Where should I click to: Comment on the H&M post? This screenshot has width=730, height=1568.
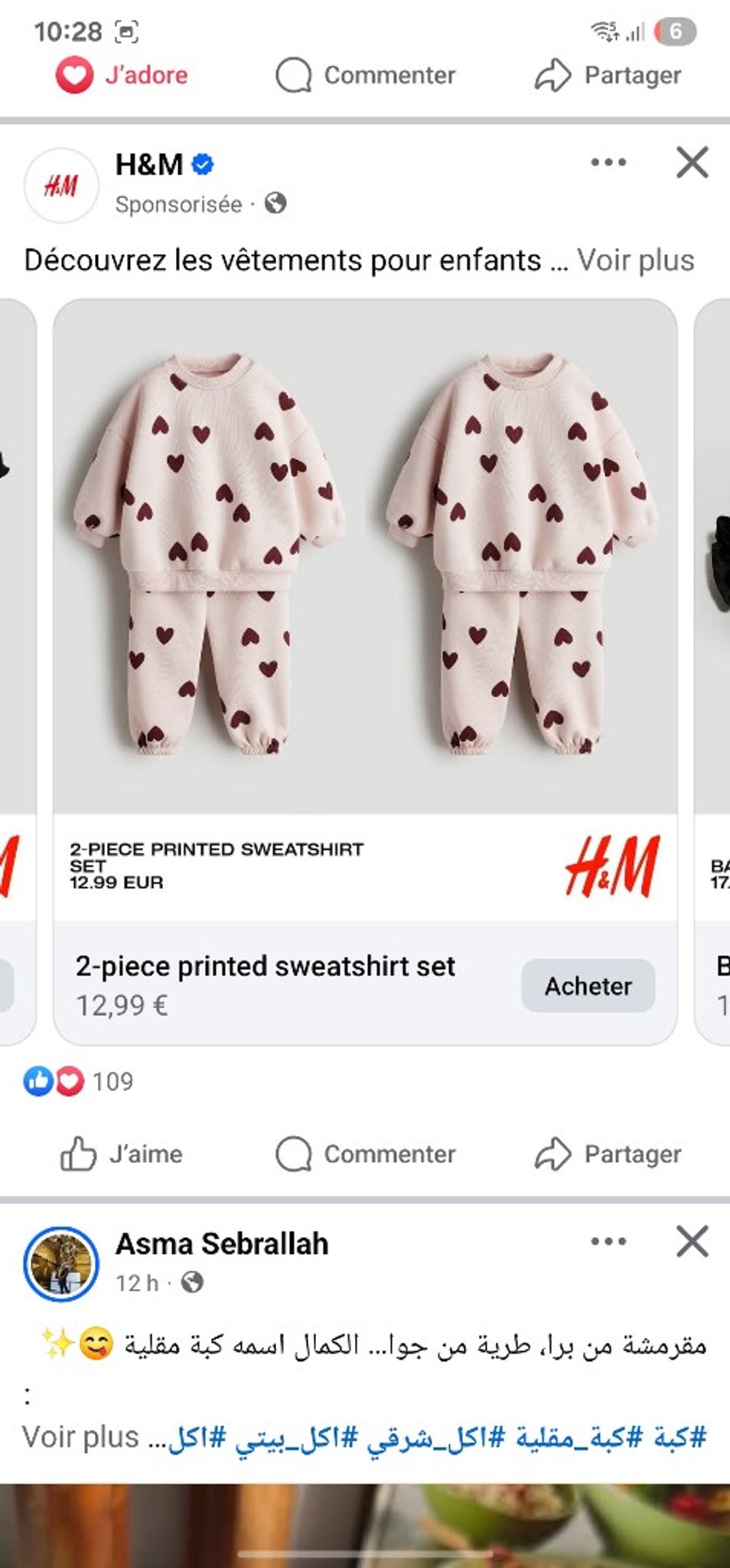tap(365, 1154)
